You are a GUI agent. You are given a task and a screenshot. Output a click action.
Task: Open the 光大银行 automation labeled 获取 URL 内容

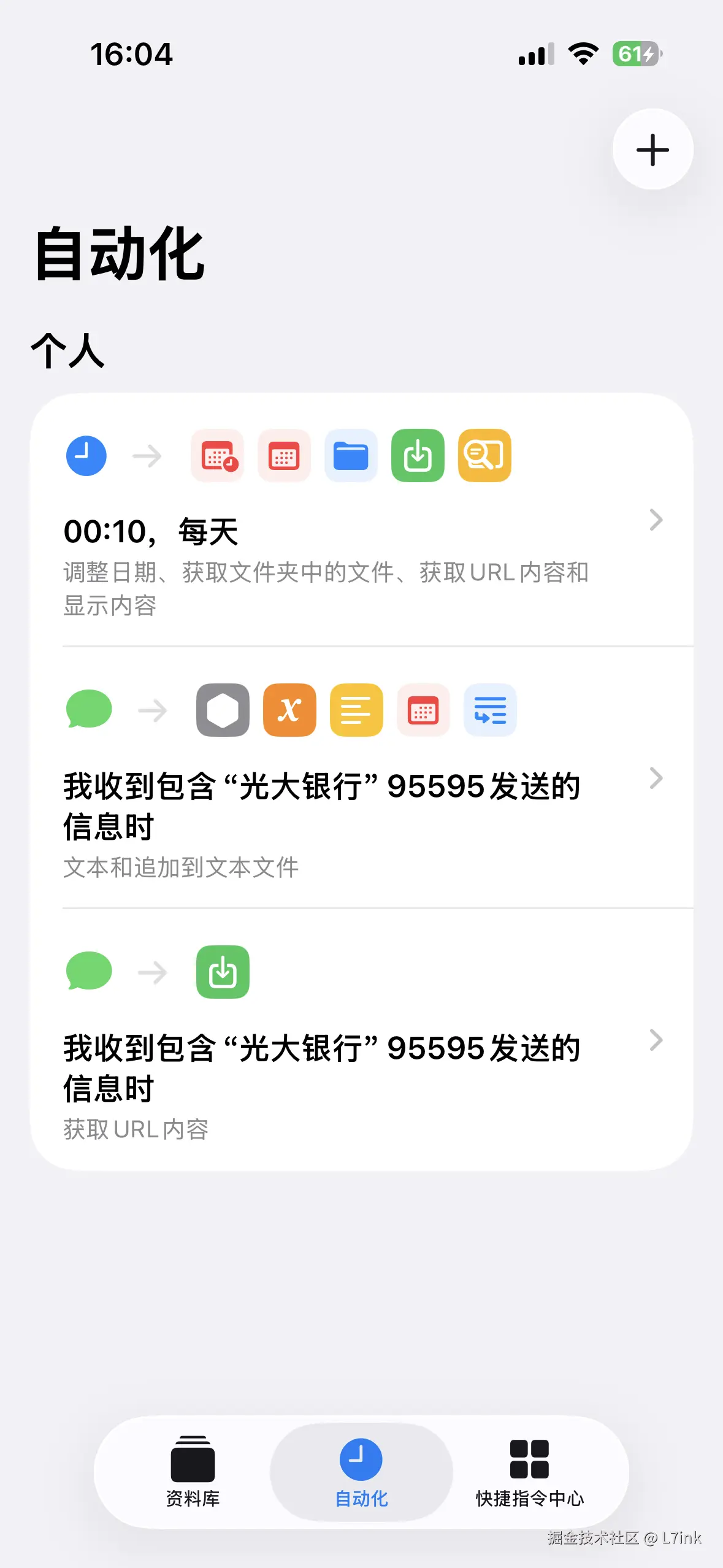[362, 1067]
